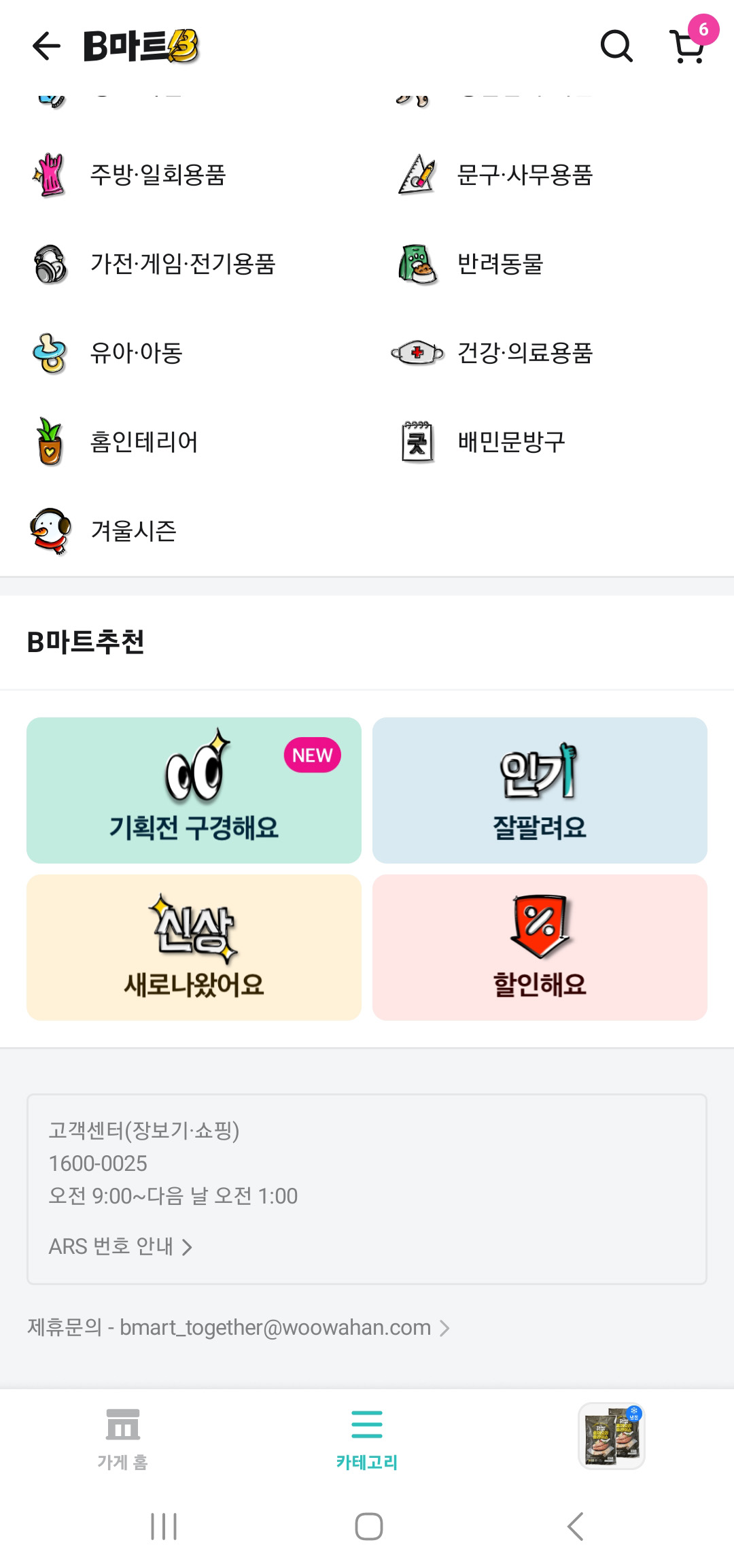The height and width of the screenshot is (1568, 734).
Task: Open the 기획전 구경해요 card
Action: [194, 790]
